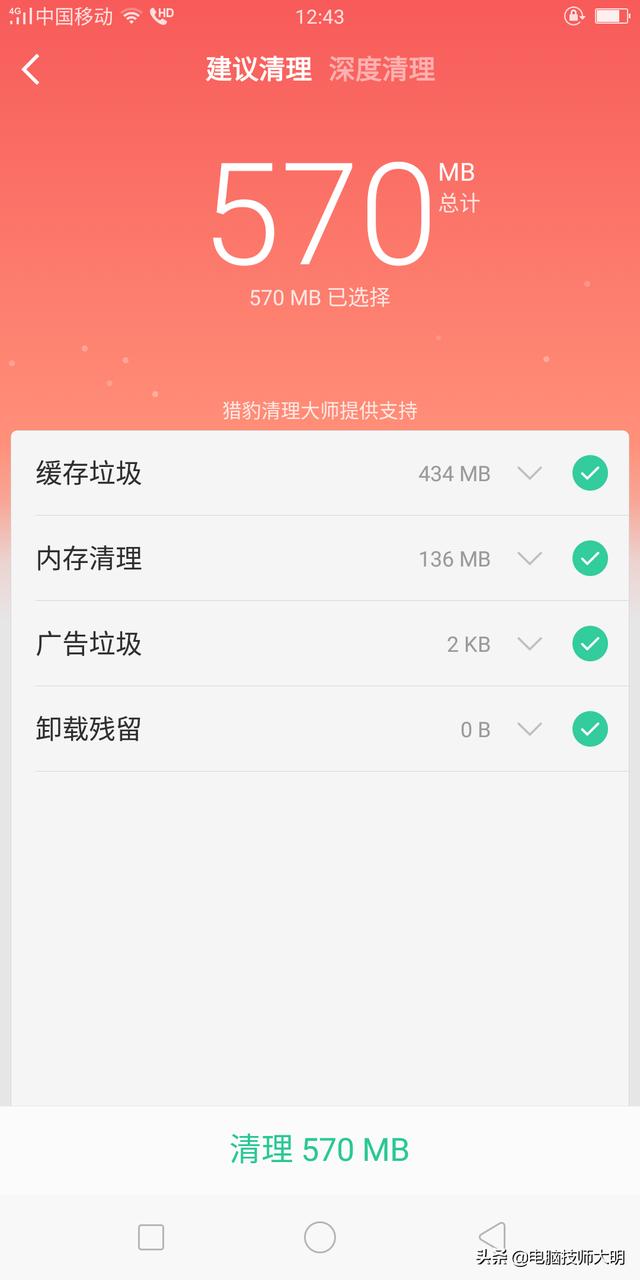
Task: Uncheck the 内存清理 checkbox
Action: tap(590, 558)
